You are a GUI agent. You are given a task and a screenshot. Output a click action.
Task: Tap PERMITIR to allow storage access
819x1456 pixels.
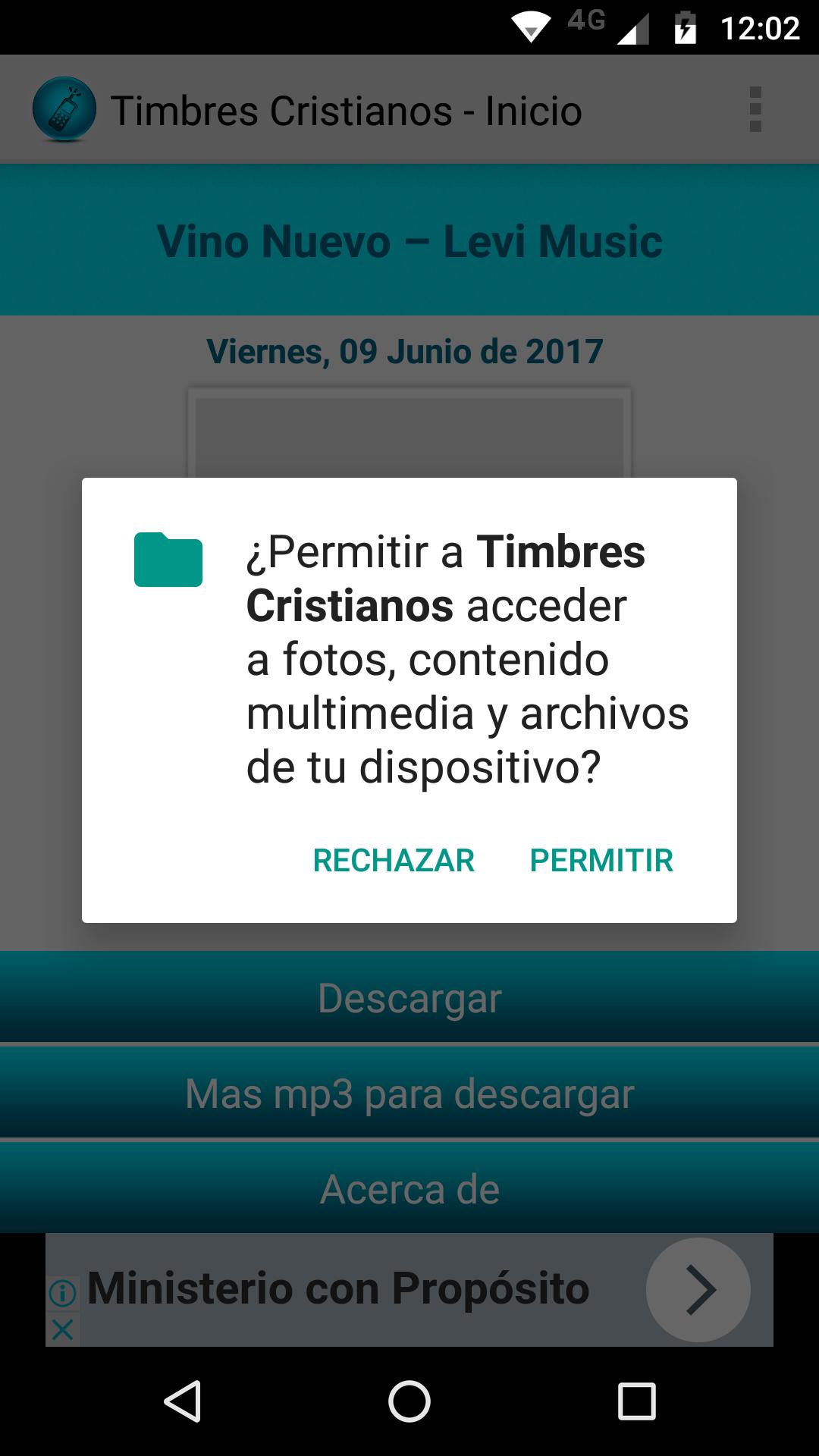(x=601, y=861)
